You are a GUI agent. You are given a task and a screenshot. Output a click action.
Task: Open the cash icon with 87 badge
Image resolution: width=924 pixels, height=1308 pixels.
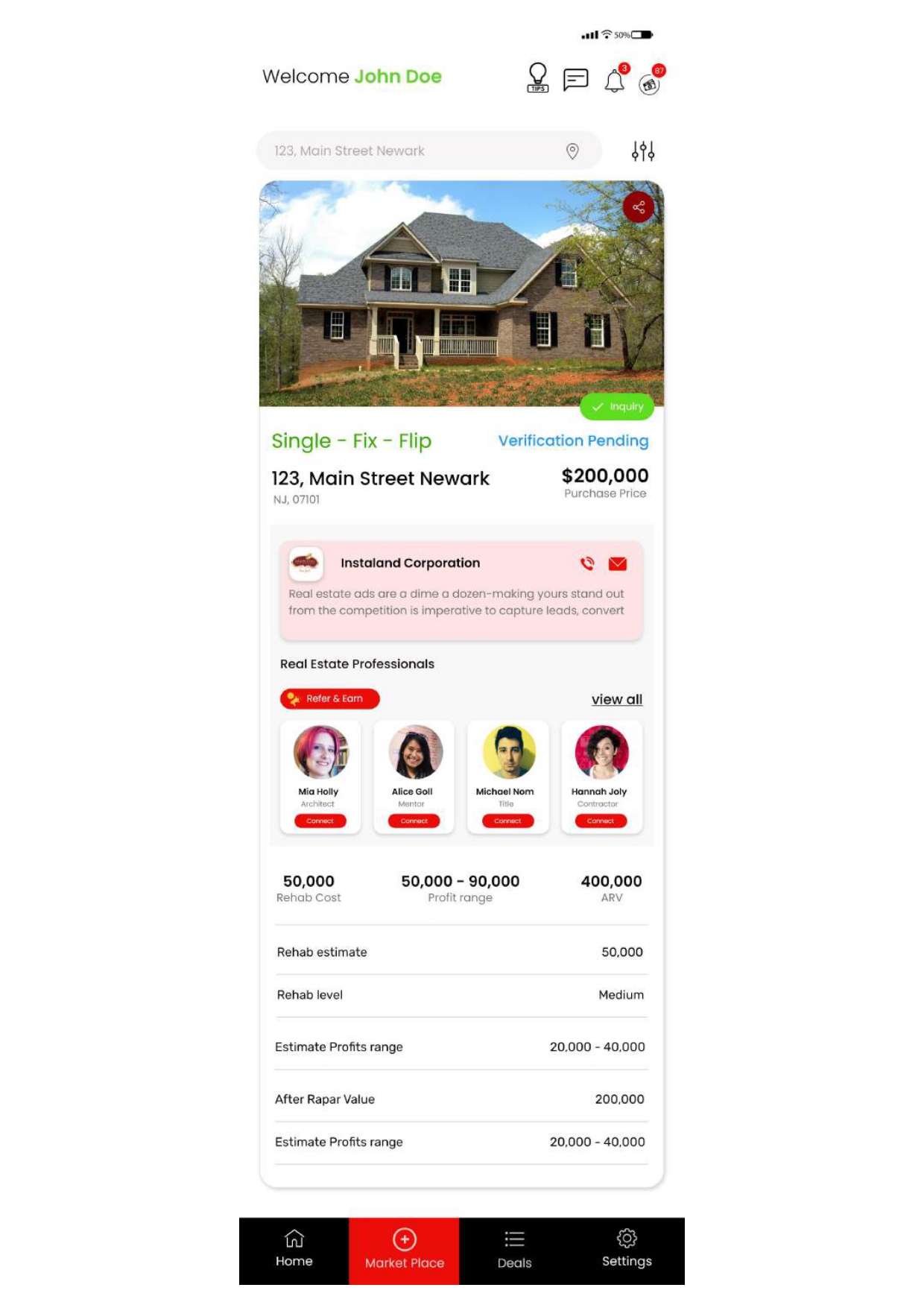650,83
